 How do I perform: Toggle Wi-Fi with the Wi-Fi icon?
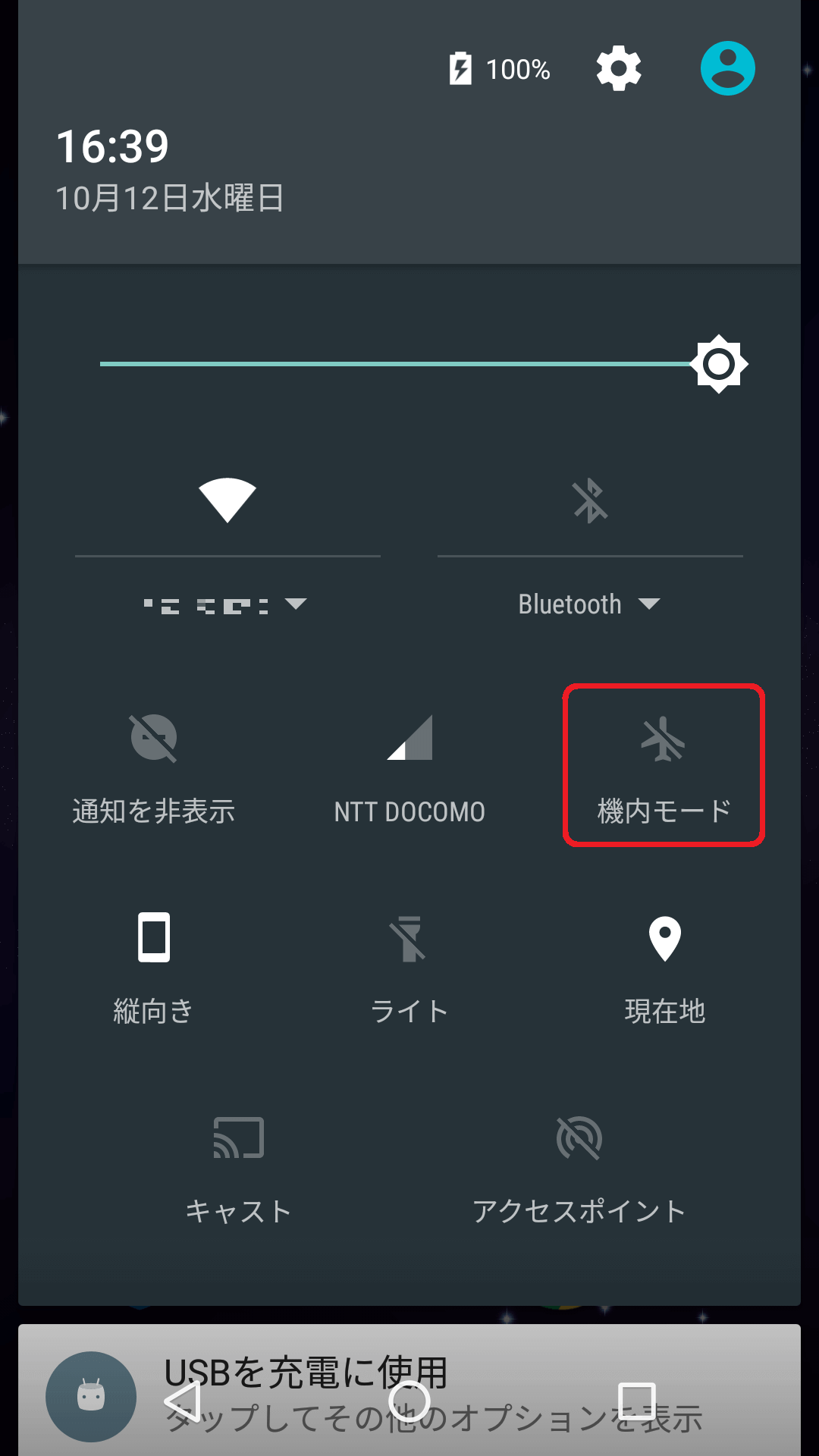[x=227, y=500]
